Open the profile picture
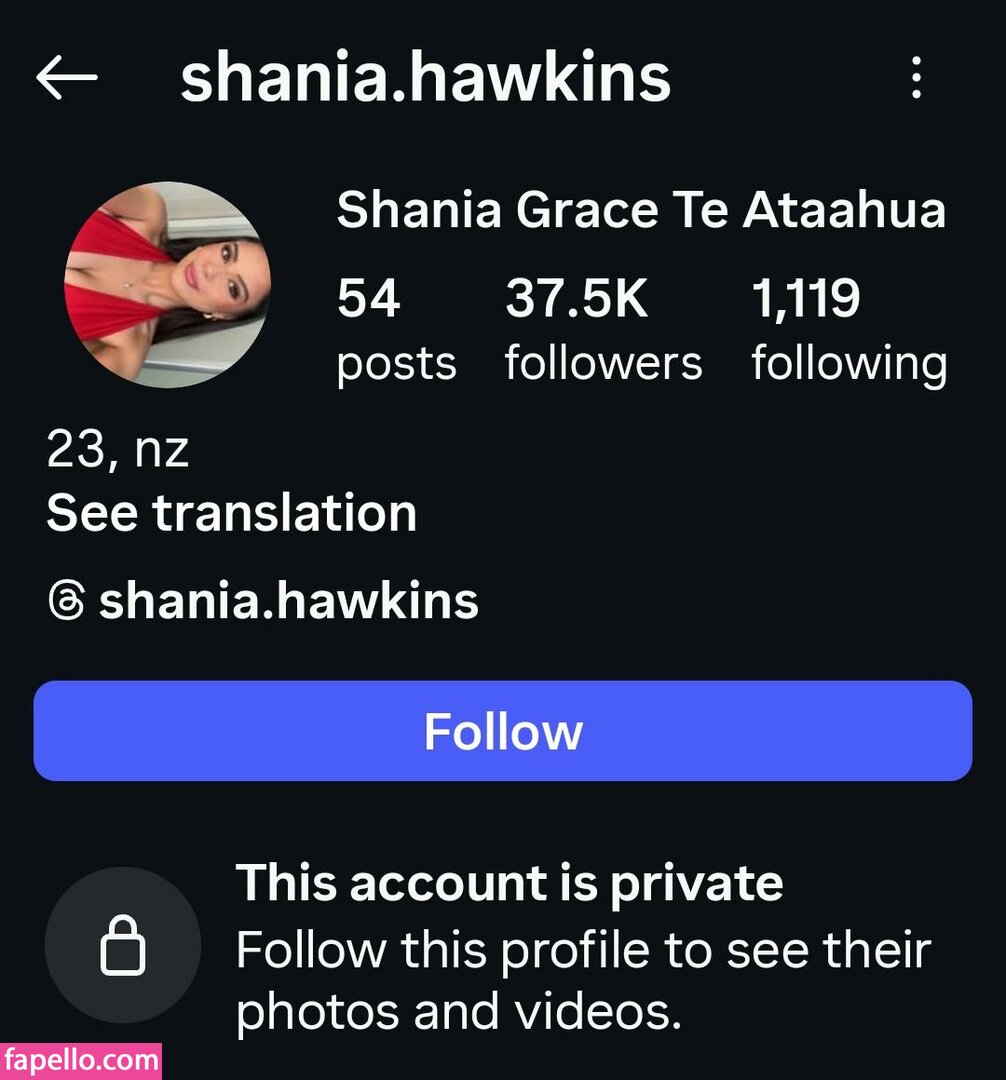This screenshot has height=1080, width=1006. pos(167,284)
